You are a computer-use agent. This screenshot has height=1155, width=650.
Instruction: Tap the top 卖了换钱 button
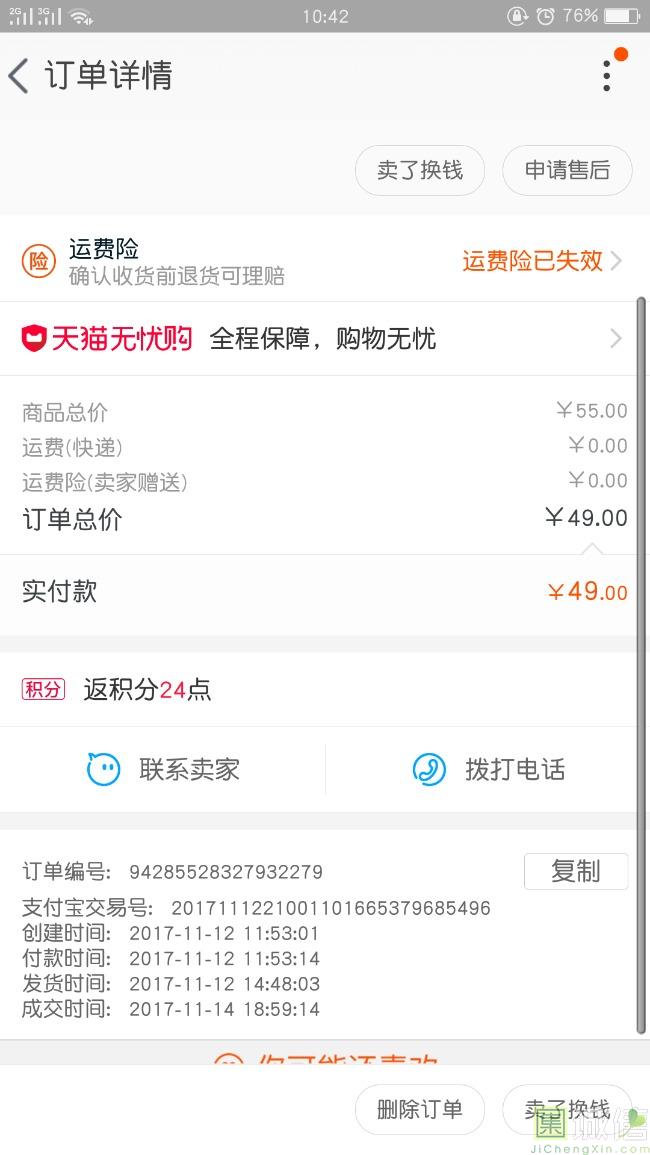coord(420,170)
